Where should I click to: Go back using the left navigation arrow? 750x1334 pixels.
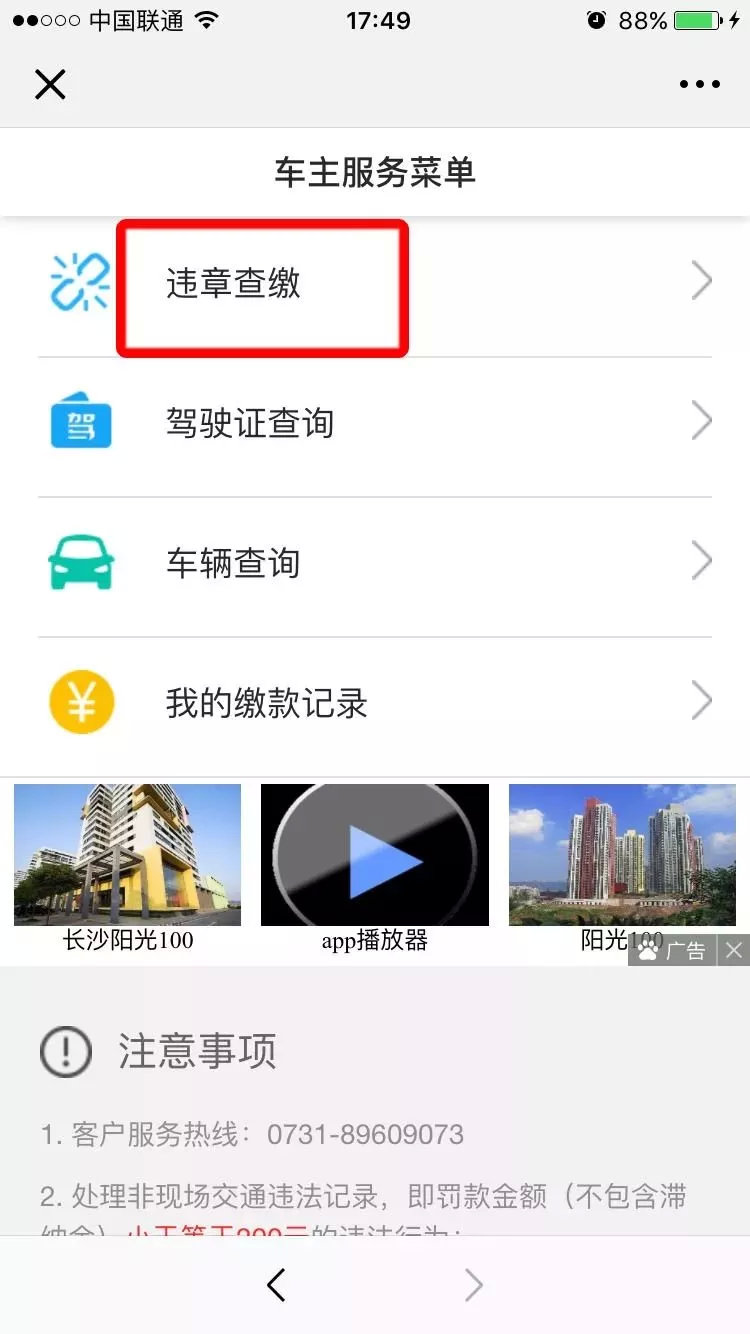[x=277, y=1286]
